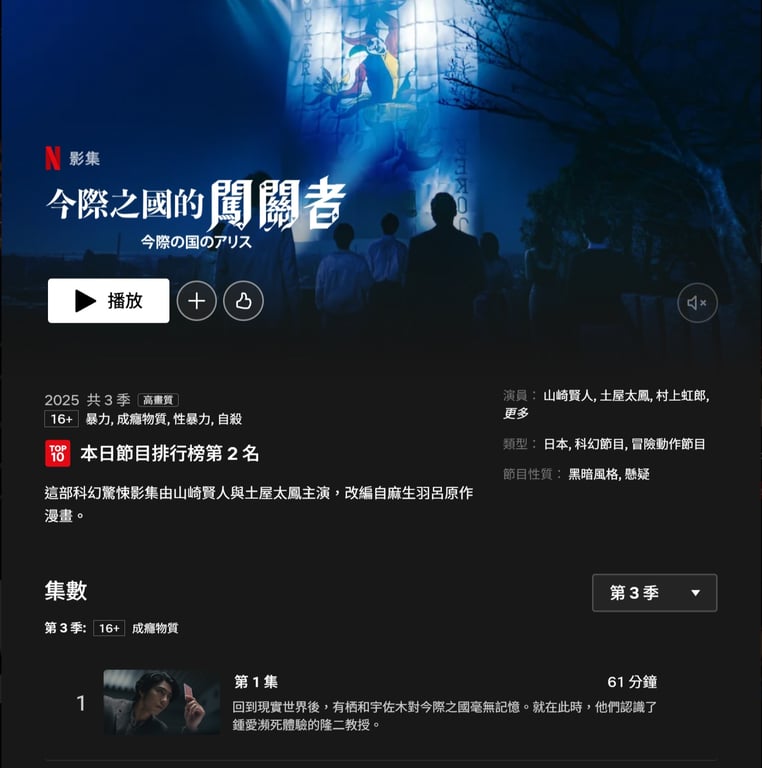
Task: Show more cast via 更多 link
Action: (516, 413)
